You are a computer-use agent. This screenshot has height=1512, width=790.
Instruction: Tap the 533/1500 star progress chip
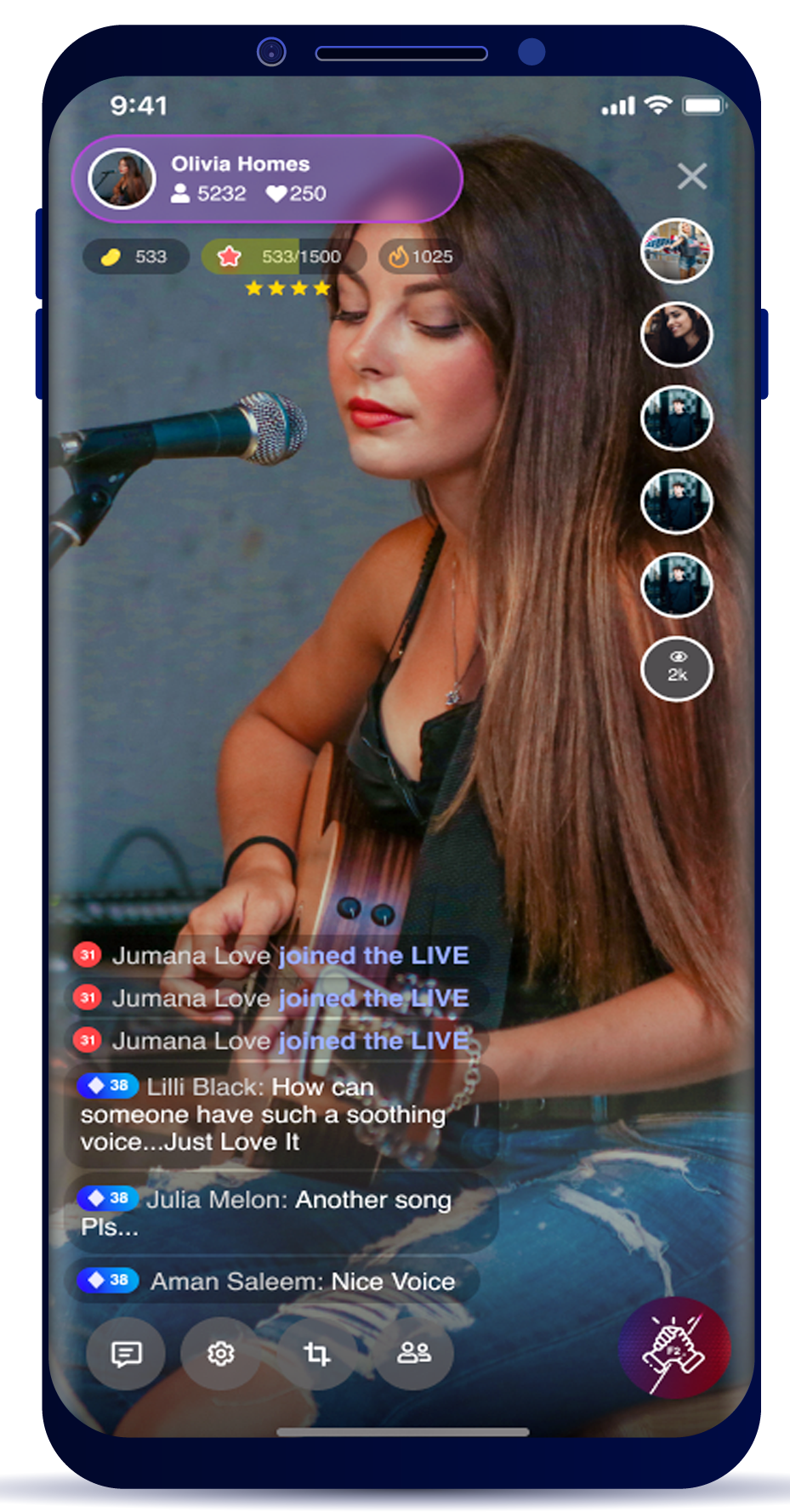[x=283, y=257]
